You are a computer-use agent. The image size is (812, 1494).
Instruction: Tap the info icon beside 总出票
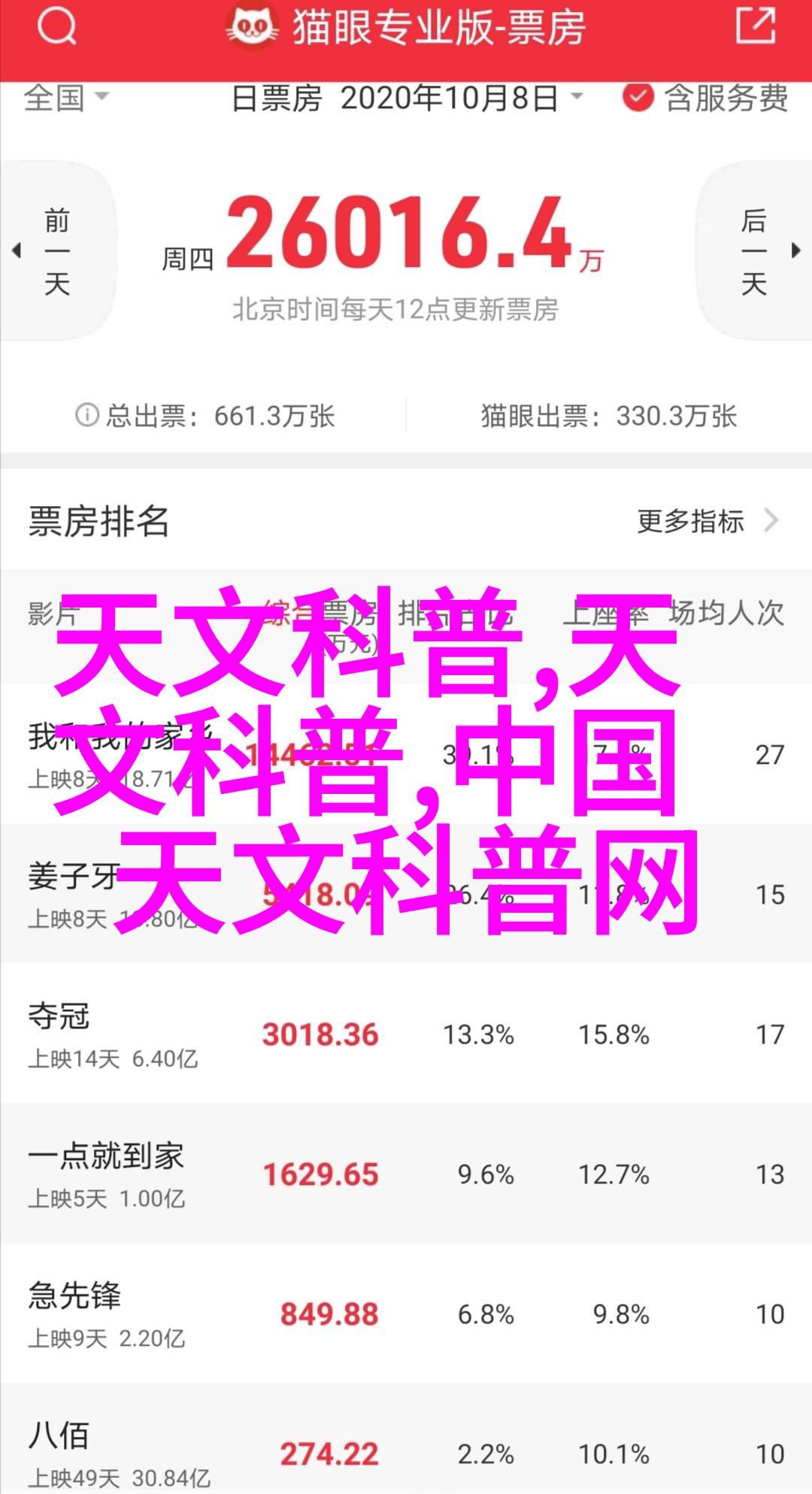tap(87, 414)
